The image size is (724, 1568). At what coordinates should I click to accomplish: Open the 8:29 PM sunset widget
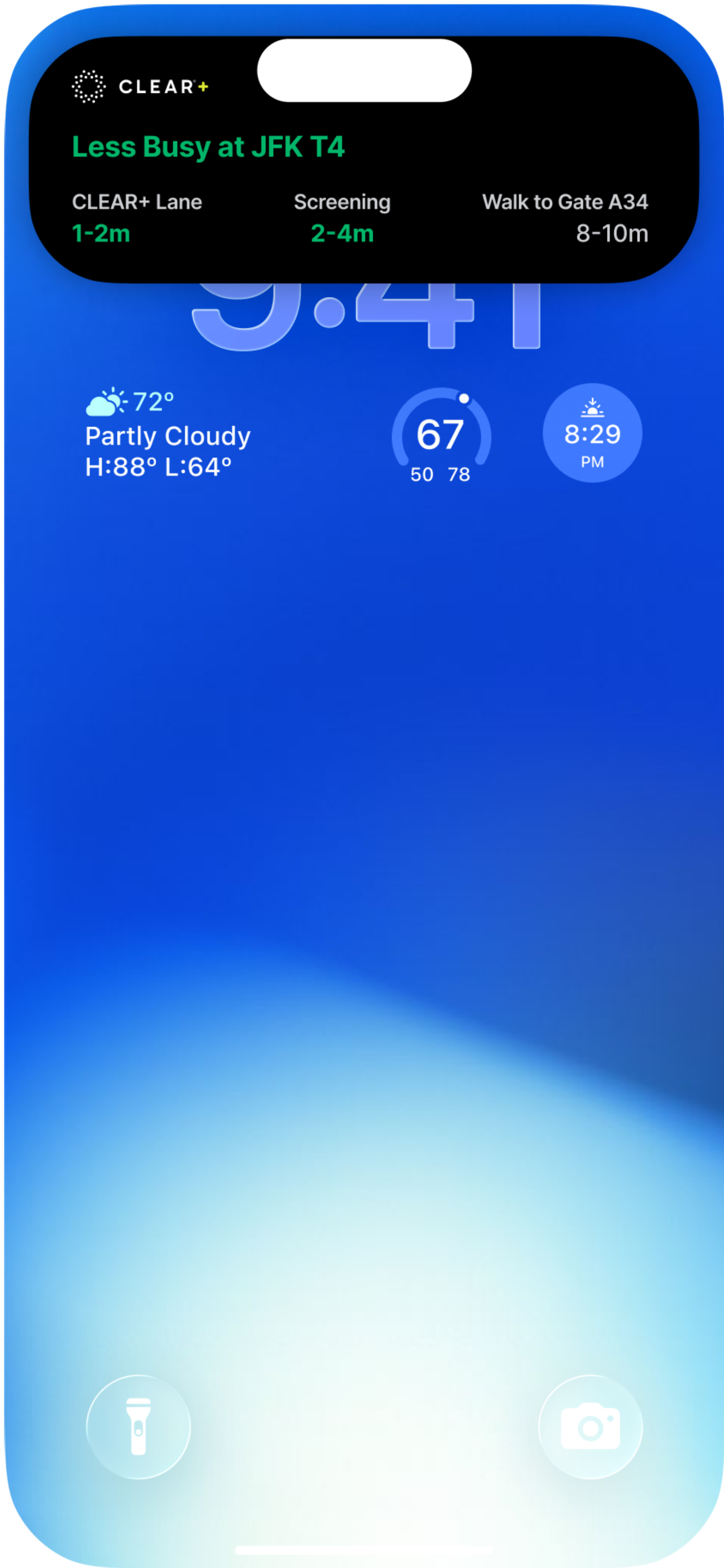click(x=592, y=433)
